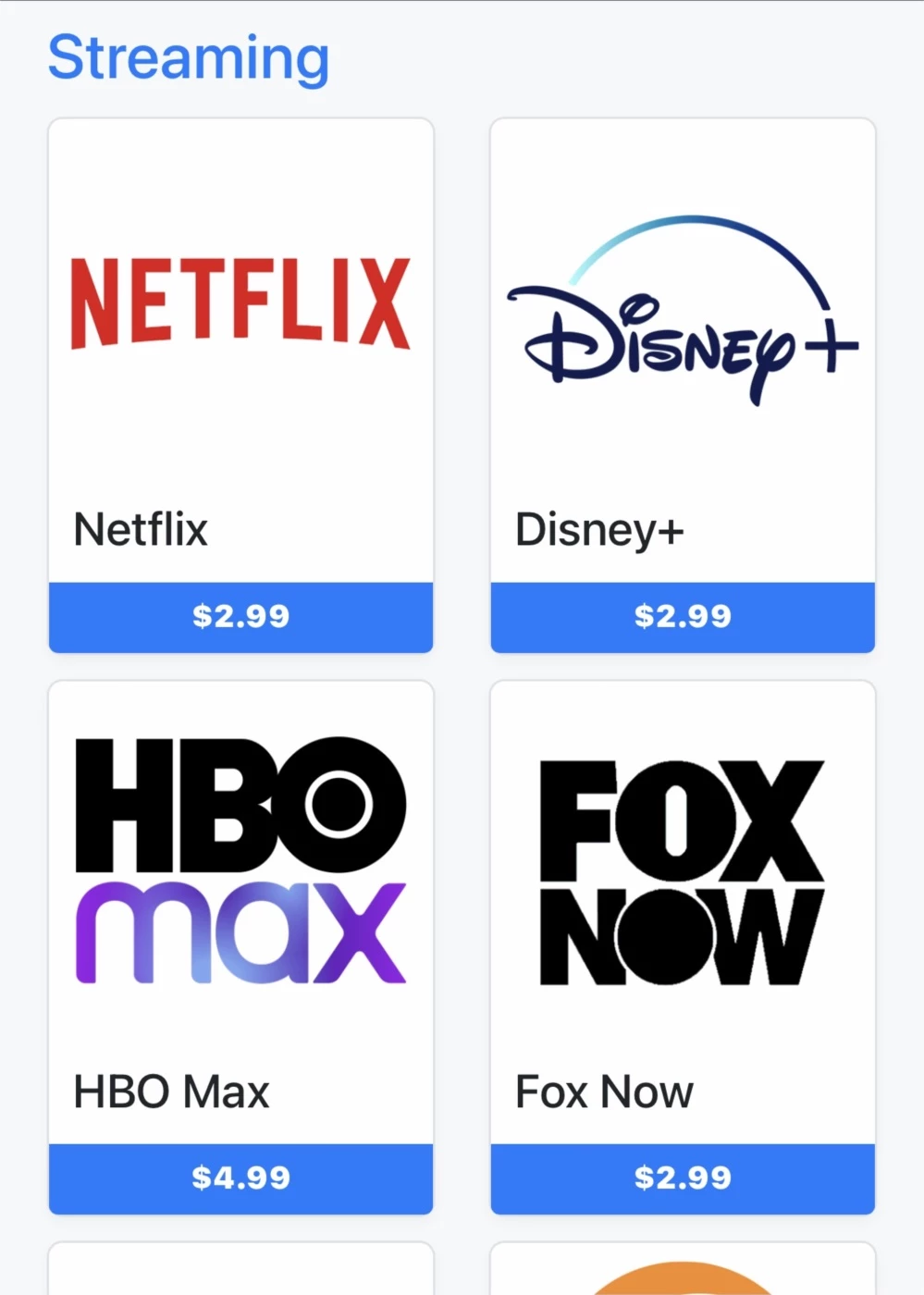
Task: Select the $2.99 button under Disney+
Action: click(x=683, y=617)
